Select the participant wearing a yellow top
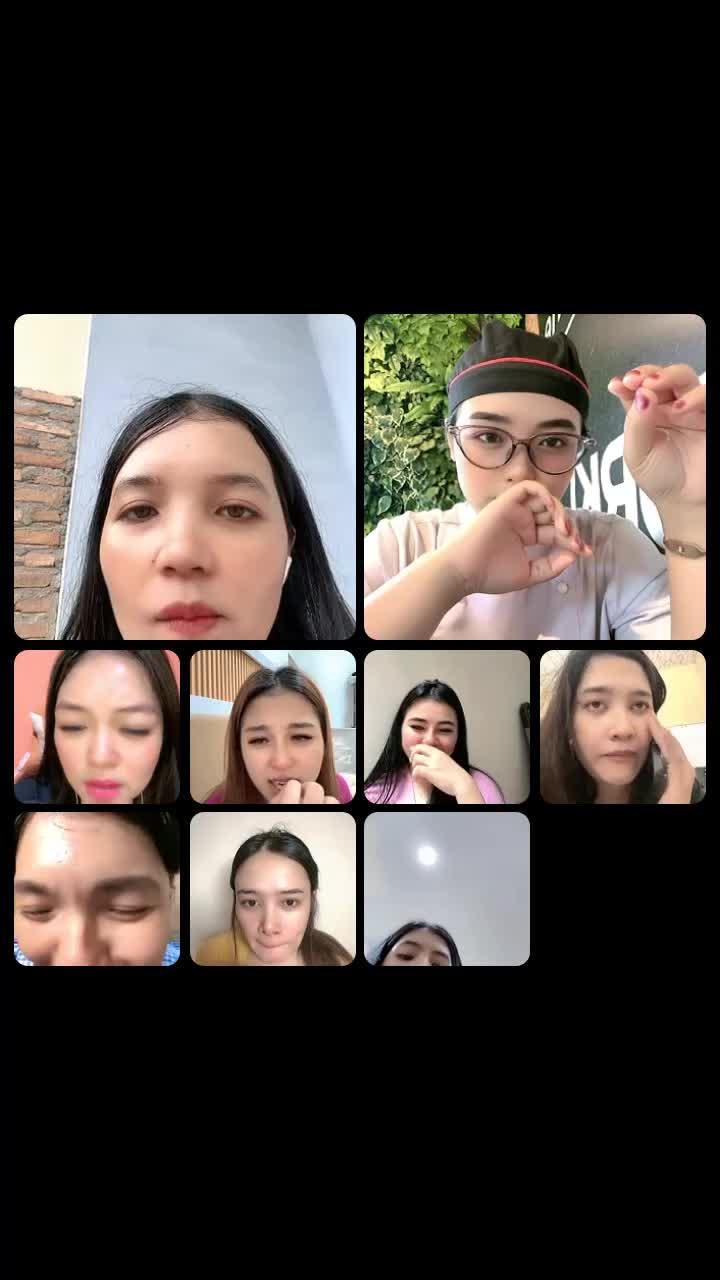Viewport: 720px width, 1280px height. pos(272,889)
